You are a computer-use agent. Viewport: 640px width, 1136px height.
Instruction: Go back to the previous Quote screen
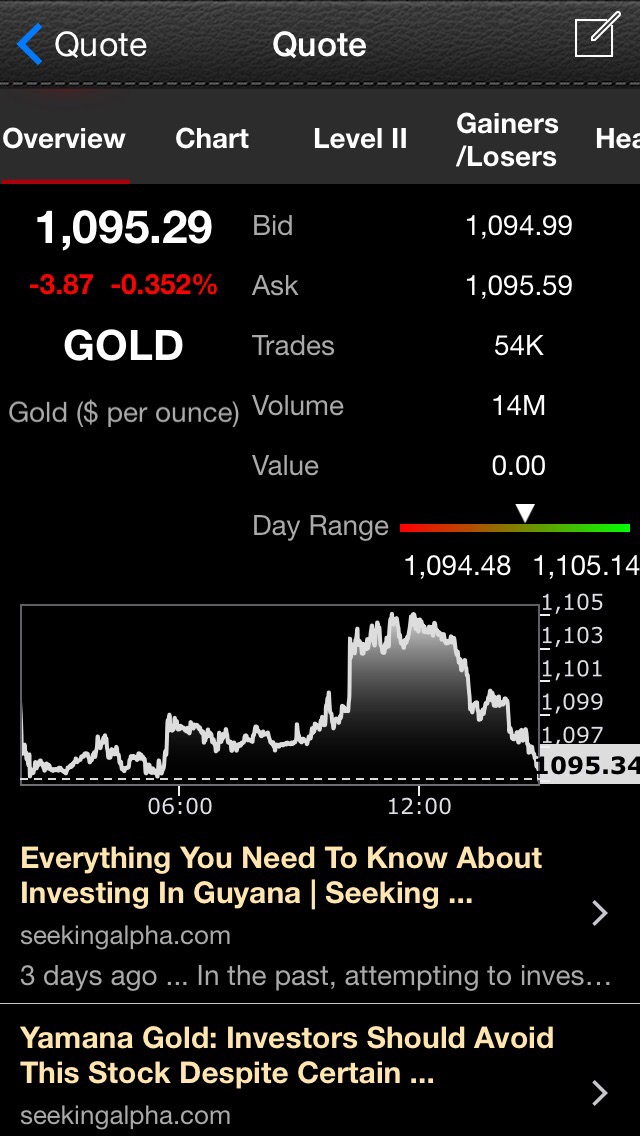(81, 44)
